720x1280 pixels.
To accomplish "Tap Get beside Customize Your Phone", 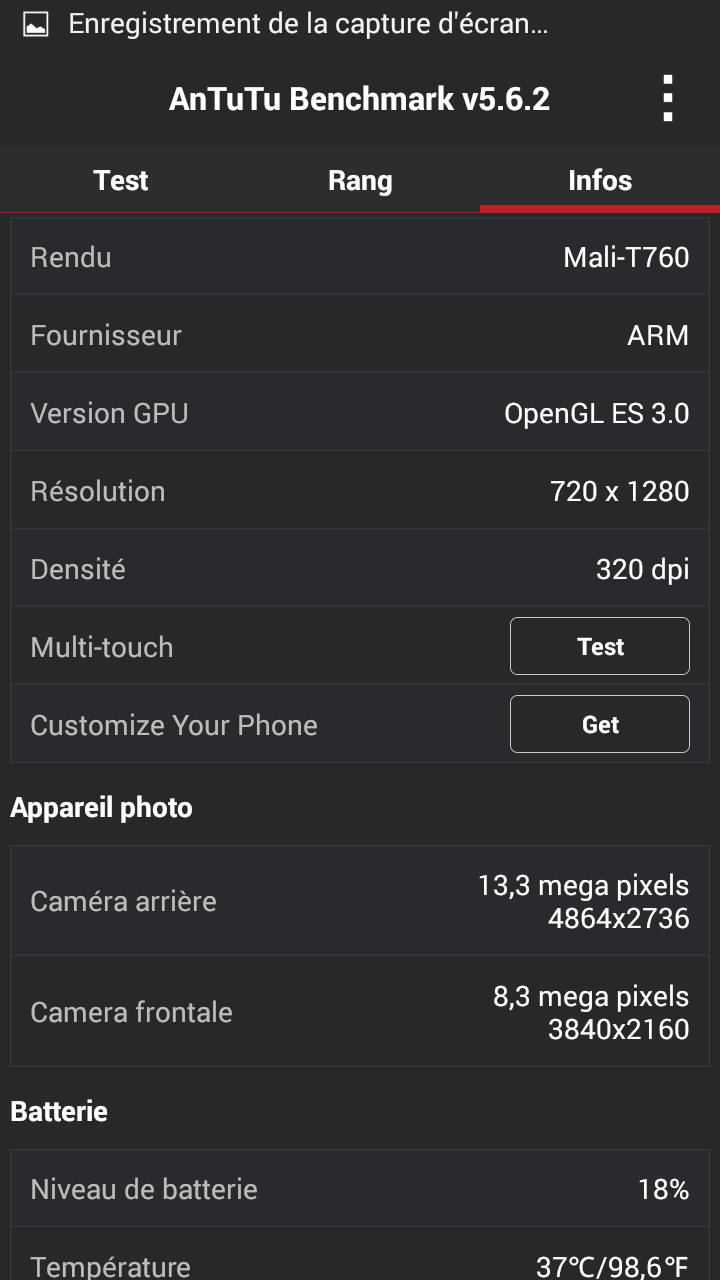I will pos(600,724).
